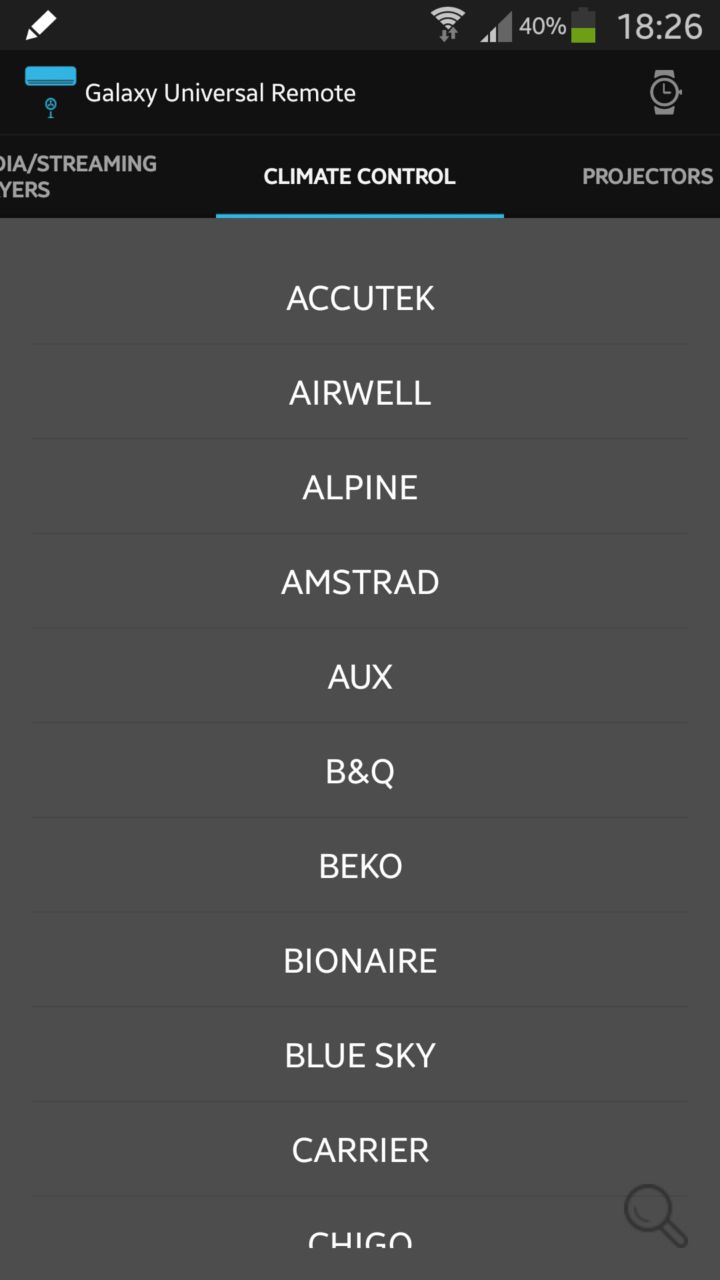The height and width of the screenshot is (1280, 720).
Task: Select the BLUE SKY brand
Action: [360, 1055]
